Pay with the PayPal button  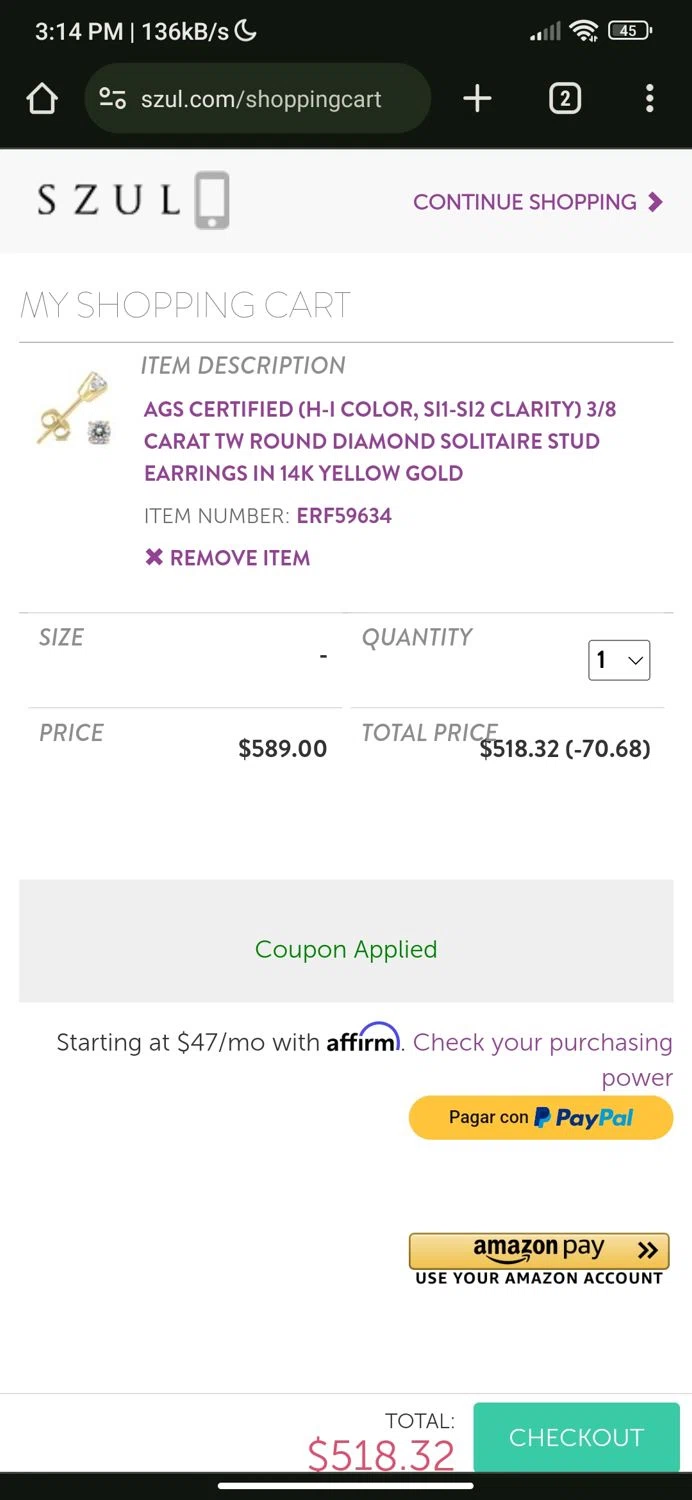click(x=540, y=1118)
